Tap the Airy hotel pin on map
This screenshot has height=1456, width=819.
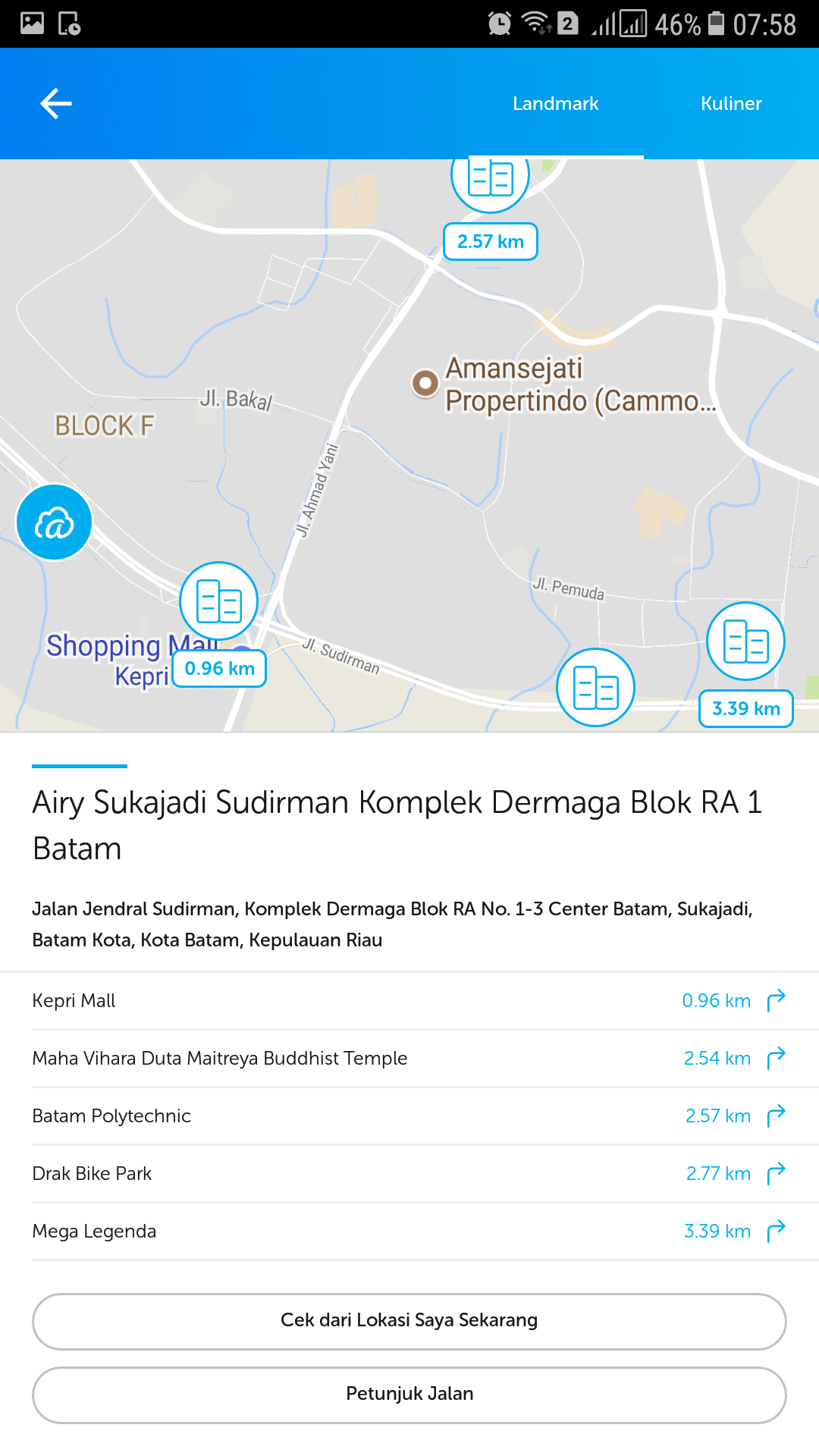point(54,522)
